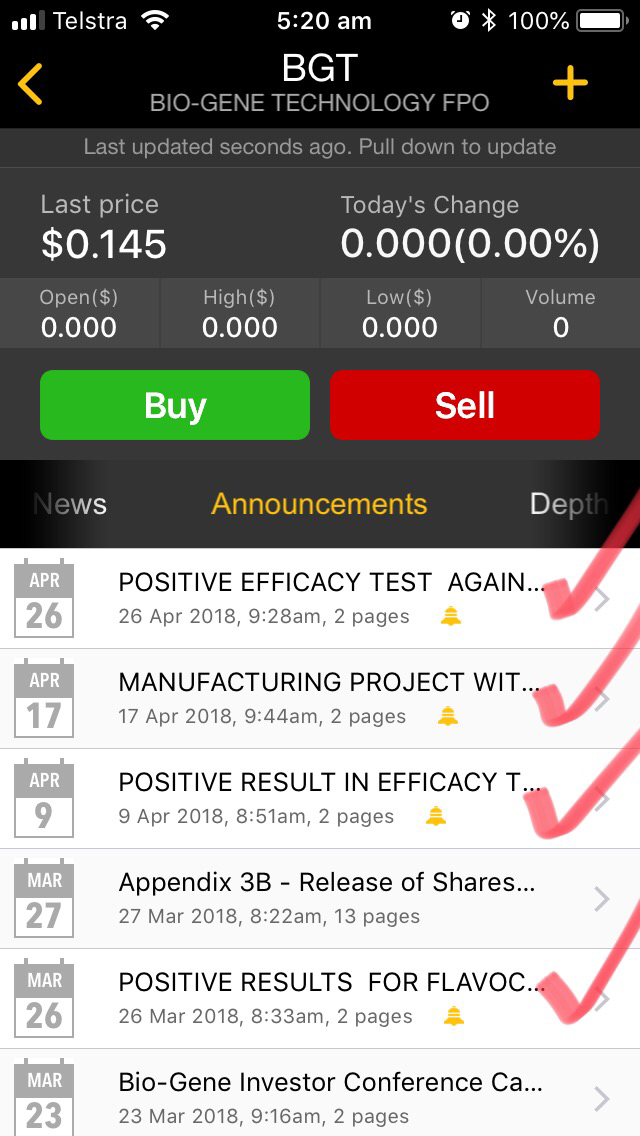This screenshot has width=640, height=1136.
Task: Switch to the Depth tab
Action: [x=569, y=504]
